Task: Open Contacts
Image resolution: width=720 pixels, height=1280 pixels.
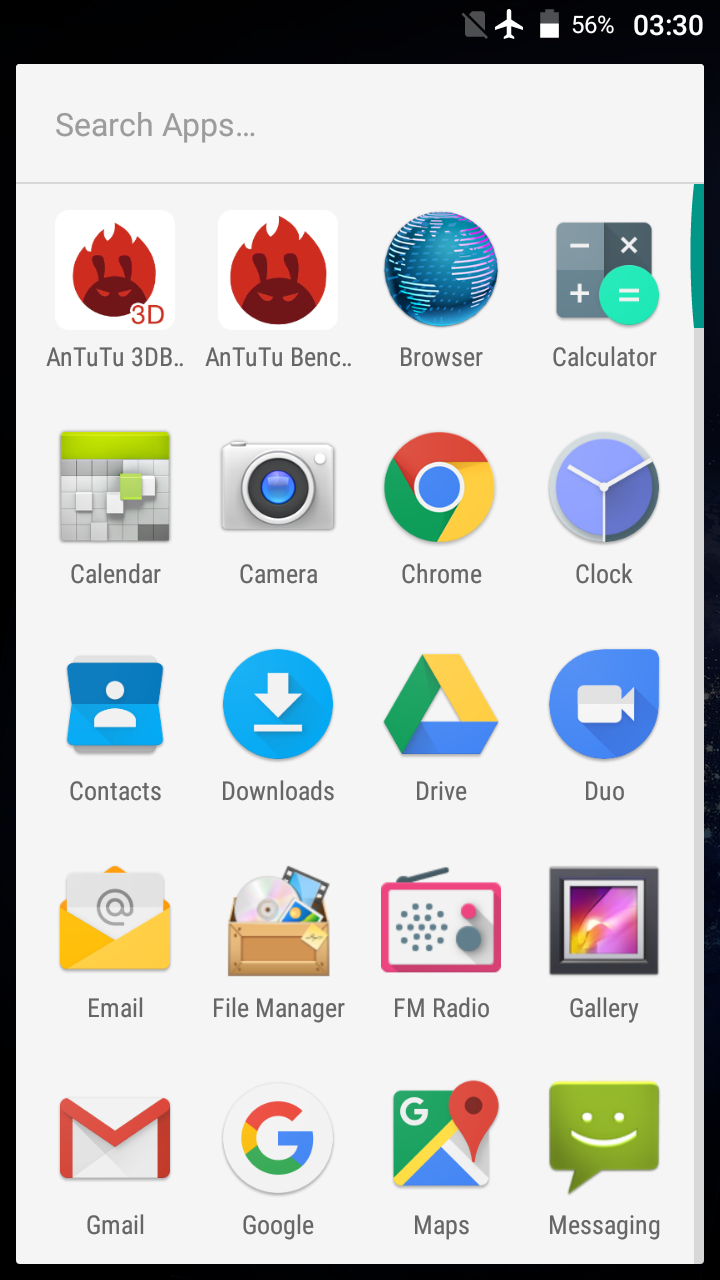Action: tap(115, 704)
